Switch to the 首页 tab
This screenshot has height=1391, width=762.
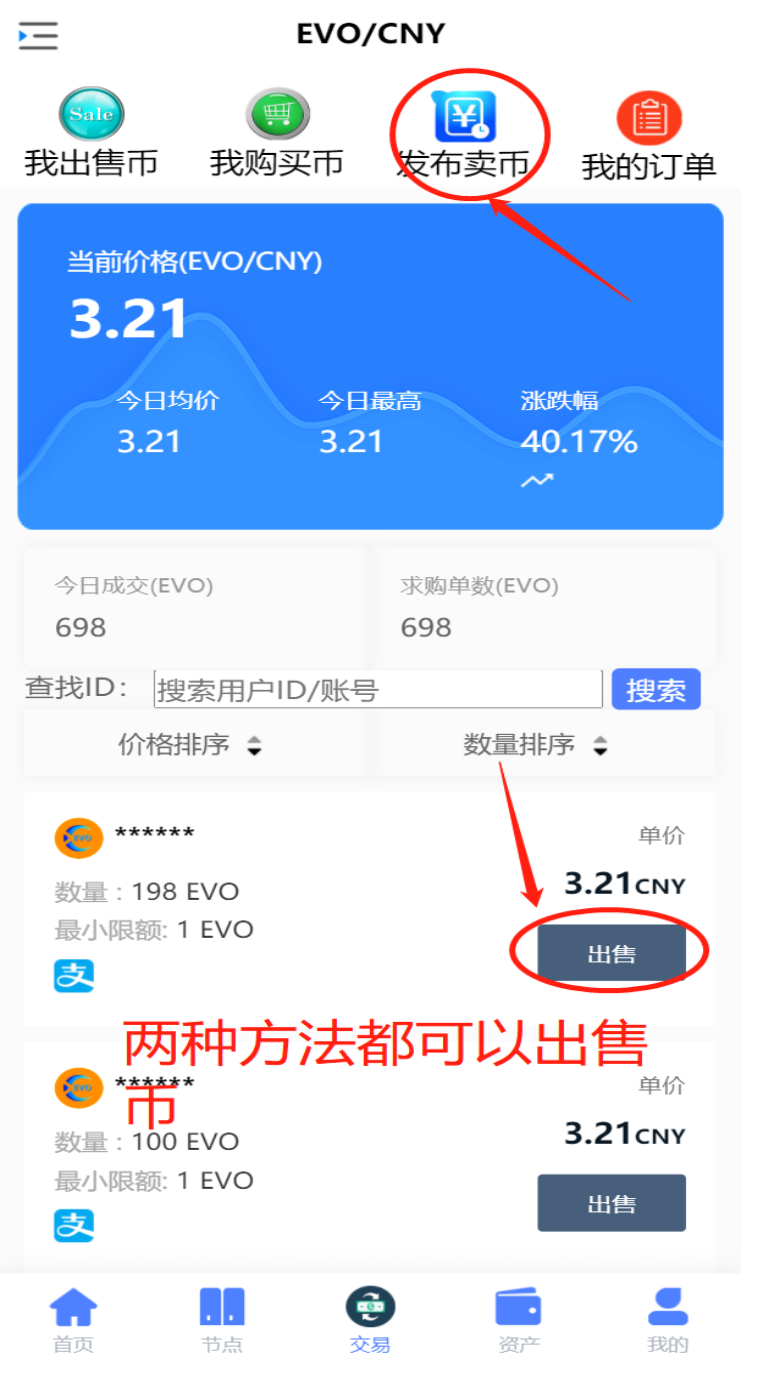coord(73,1320)
